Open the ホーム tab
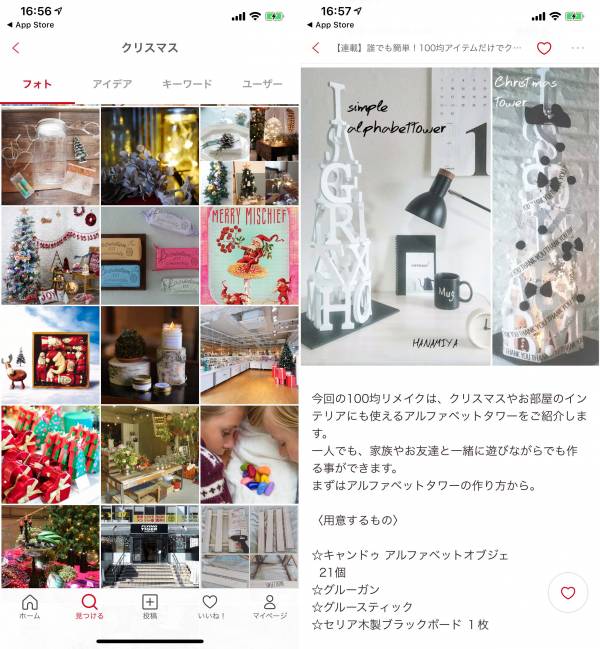Screen dimensions: 600x649 click(30, 607)
